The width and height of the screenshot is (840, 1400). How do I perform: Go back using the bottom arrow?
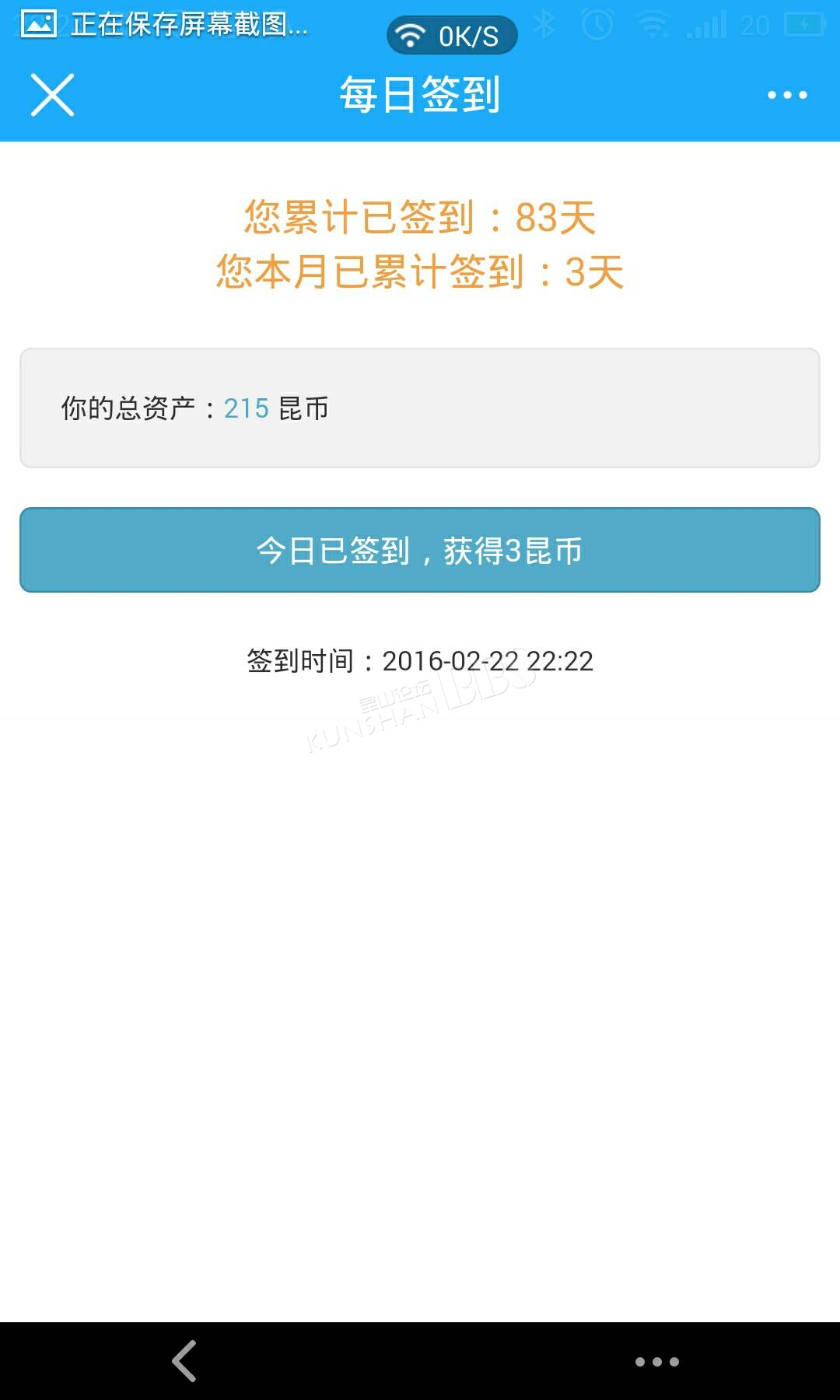click(x=184, y=1361)
